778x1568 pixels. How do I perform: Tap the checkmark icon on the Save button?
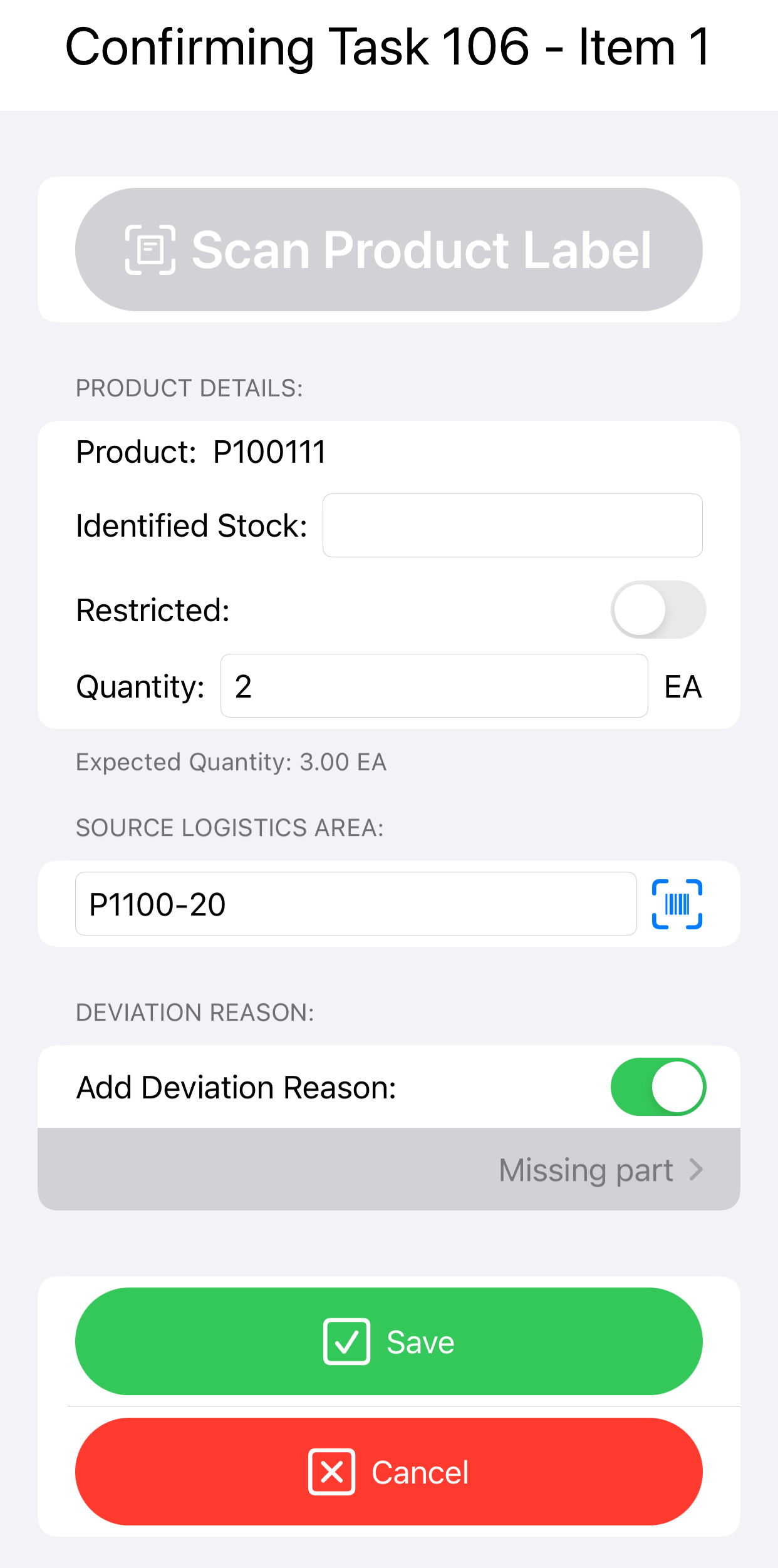coord(346,1341)
